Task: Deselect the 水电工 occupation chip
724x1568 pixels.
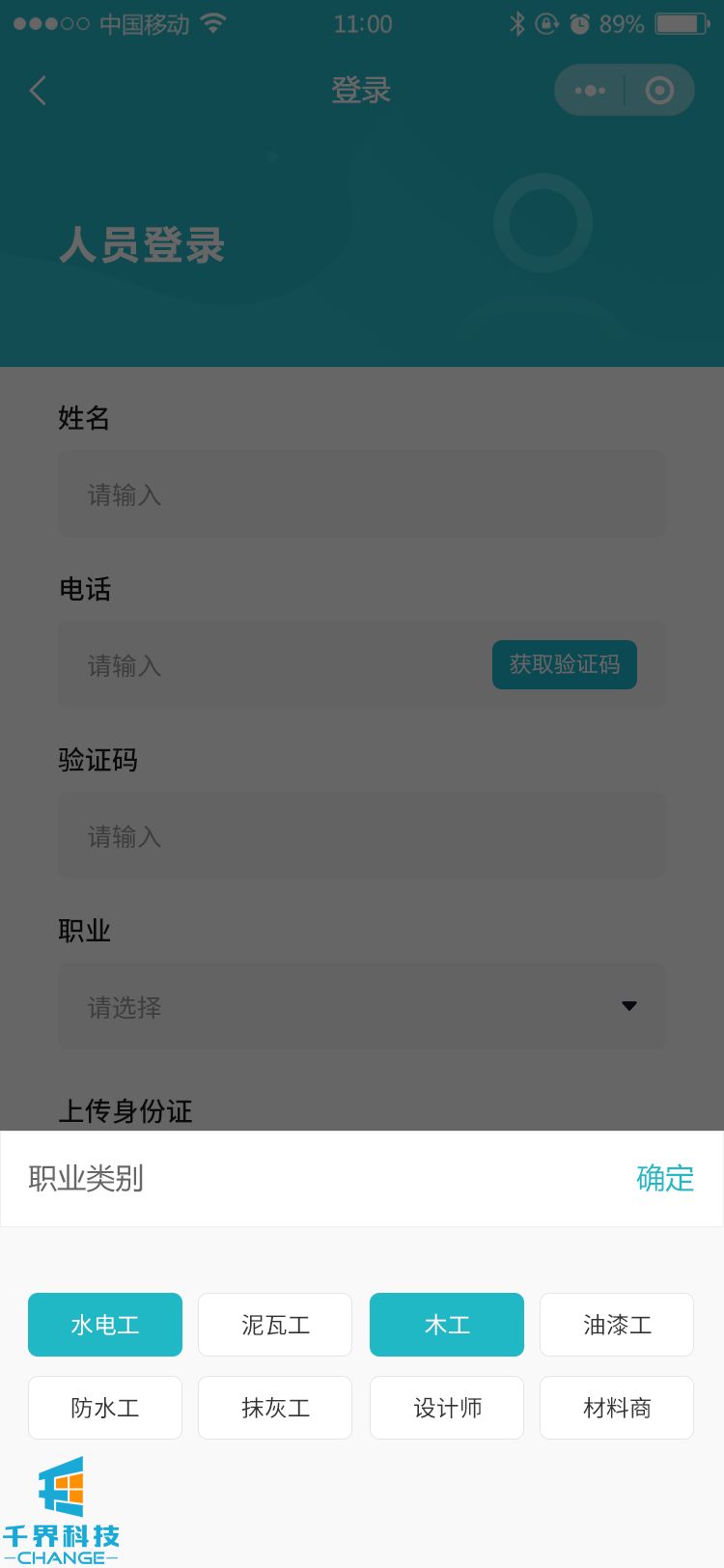Action: tap(105, 1325)
